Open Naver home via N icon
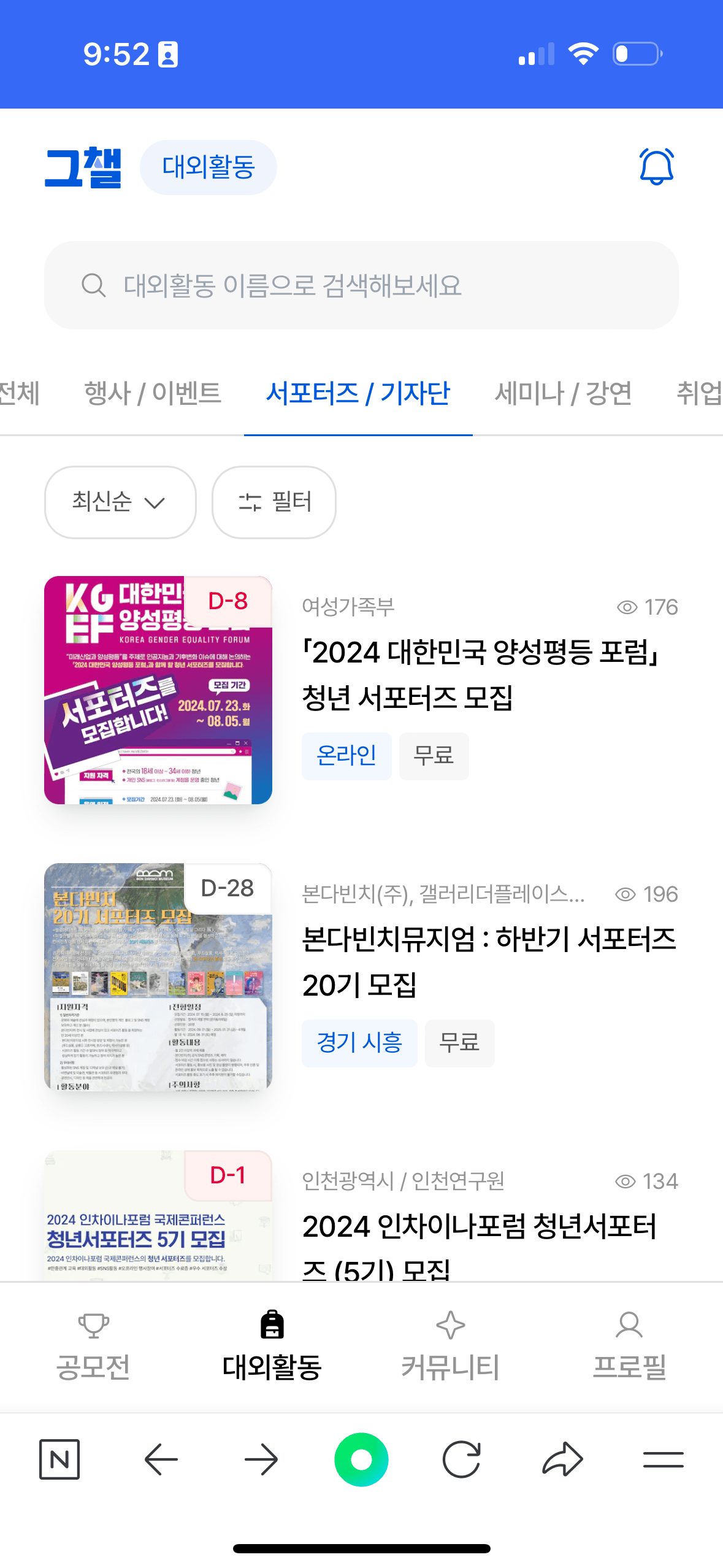The height and width of the screenshot is (1568, 723). (x=59, y=1459)
